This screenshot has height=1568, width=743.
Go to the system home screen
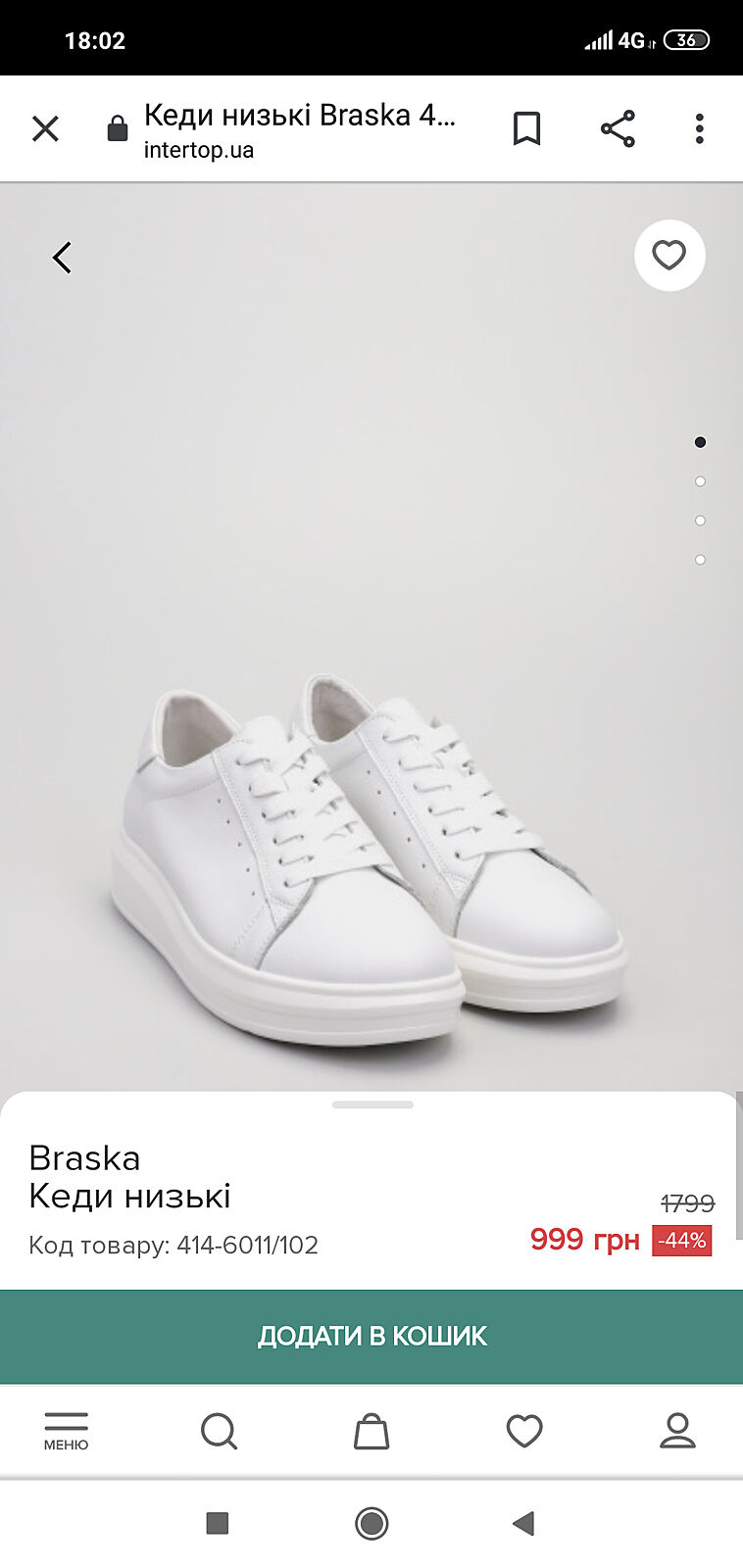coord(371,1523)
